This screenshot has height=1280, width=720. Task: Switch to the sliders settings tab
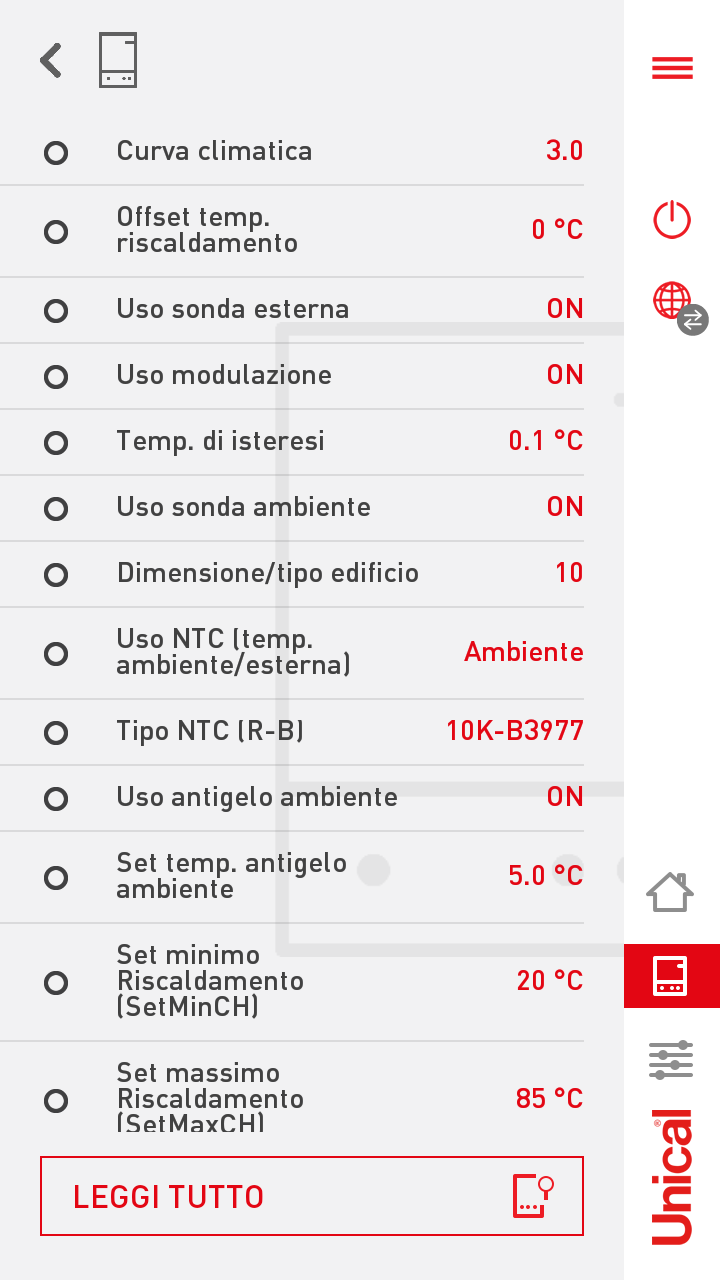tap(670, 1059)
